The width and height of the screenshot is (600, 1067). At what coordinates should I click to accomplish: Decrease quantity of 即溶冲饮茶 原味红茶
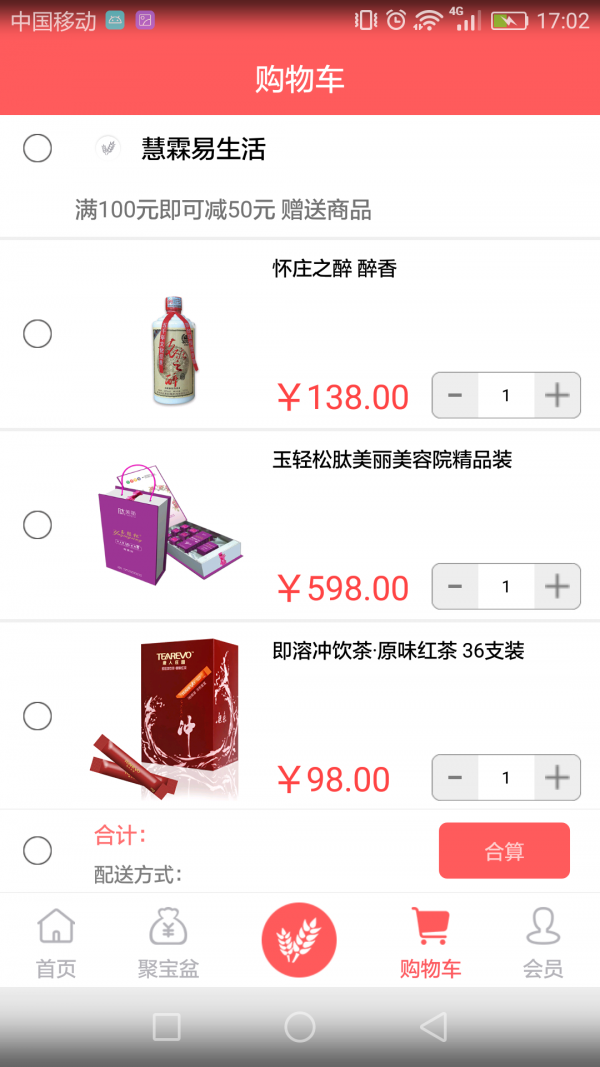pyautogui.click(x=455, y=777)
